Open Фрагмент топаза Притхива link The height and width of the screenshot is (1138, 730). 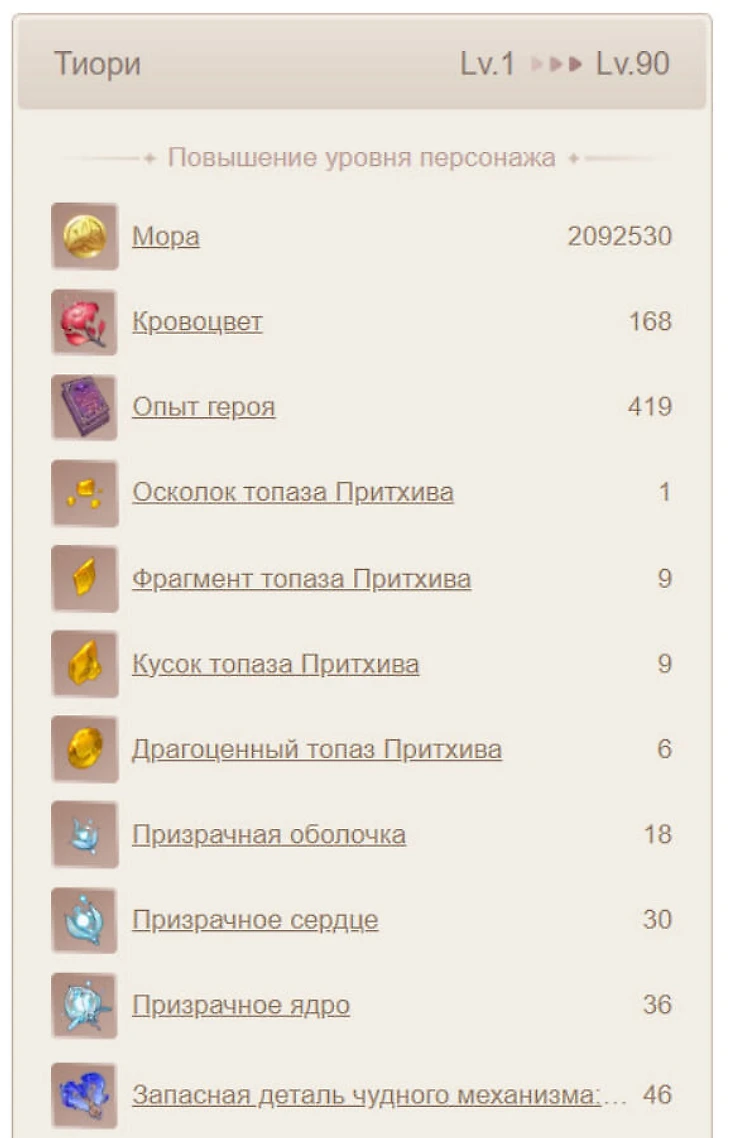coord(301,579)
